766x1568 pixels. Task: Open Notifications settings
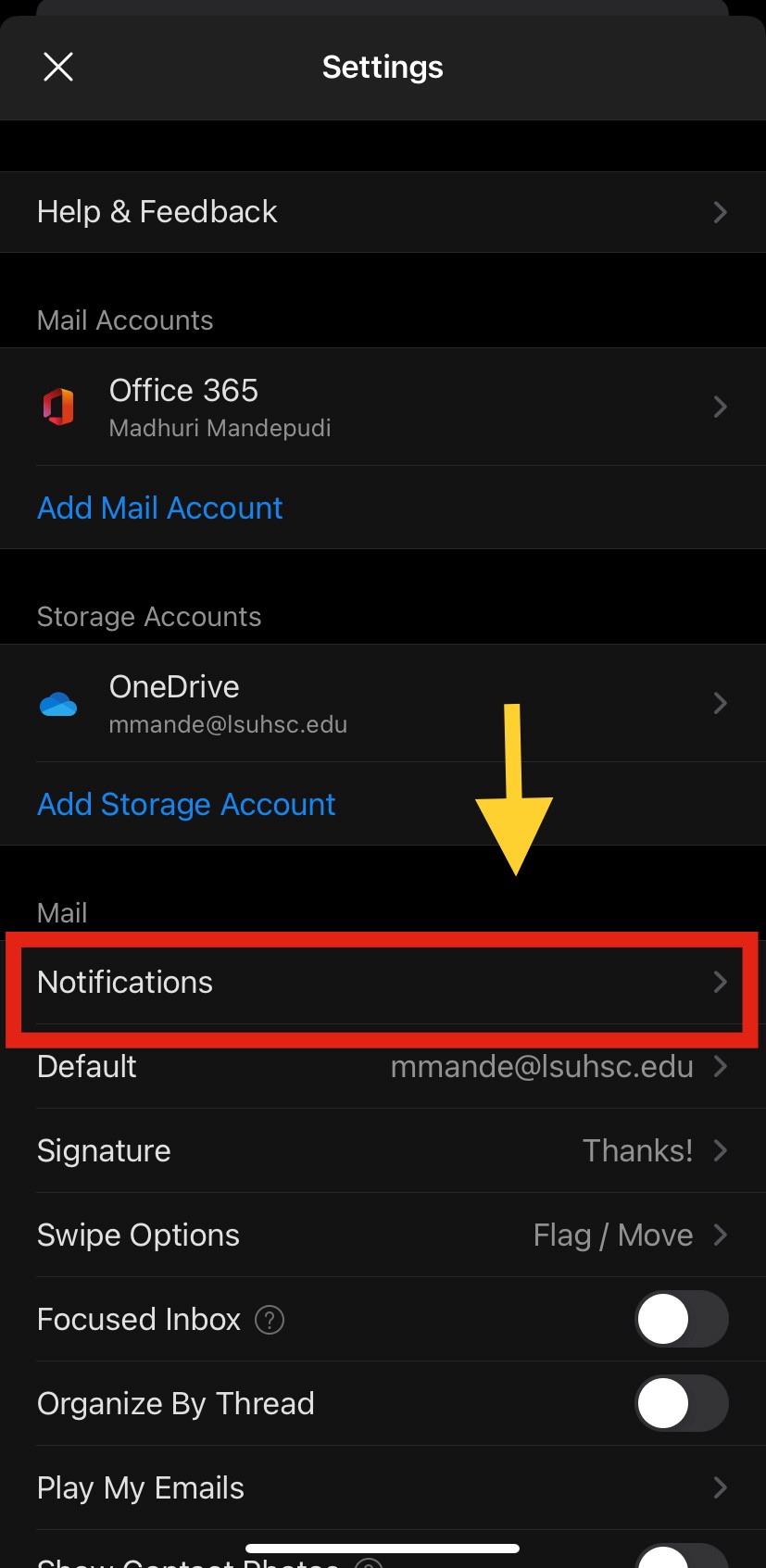click(x=383, y=982)
